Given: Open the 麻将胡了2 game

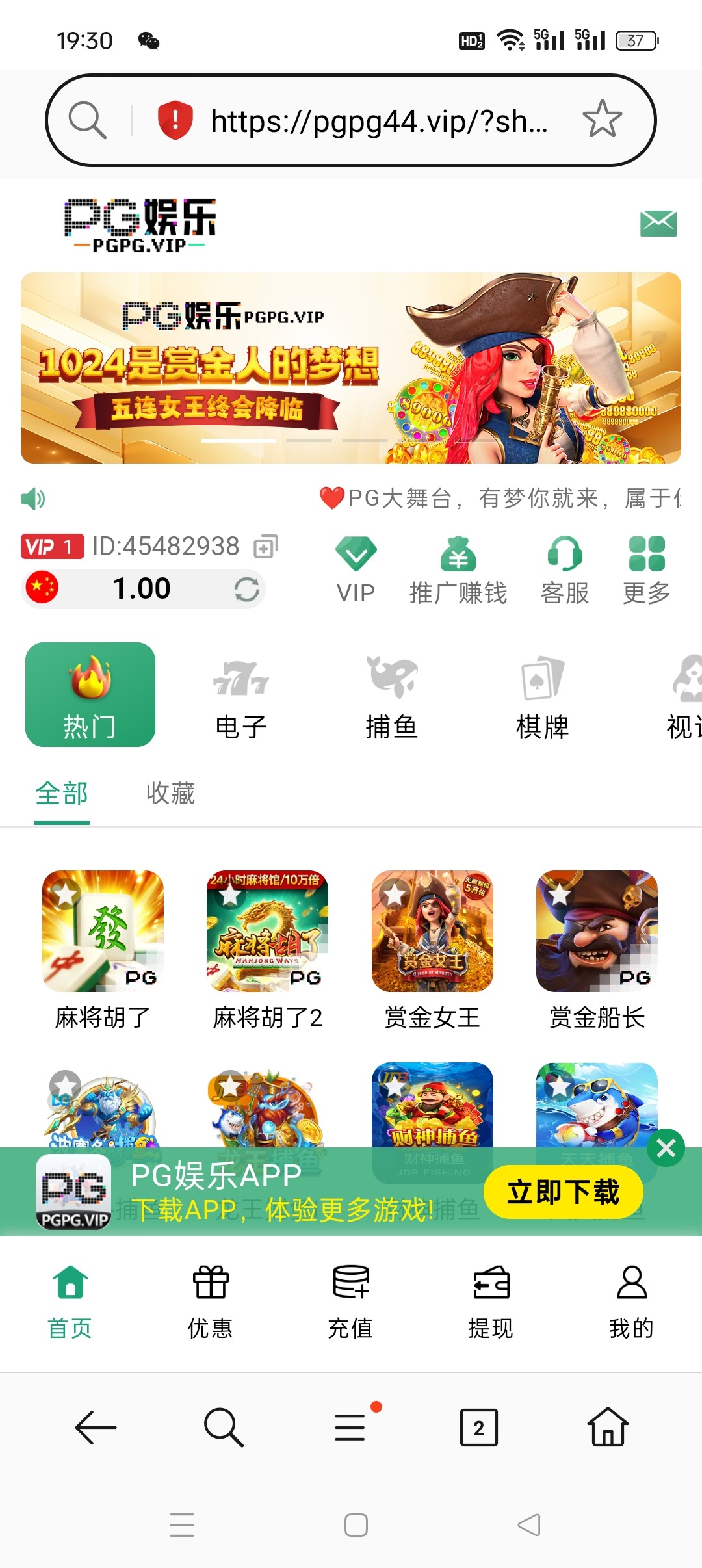Looking at the screenshot, I should click(x=267, y=949).
